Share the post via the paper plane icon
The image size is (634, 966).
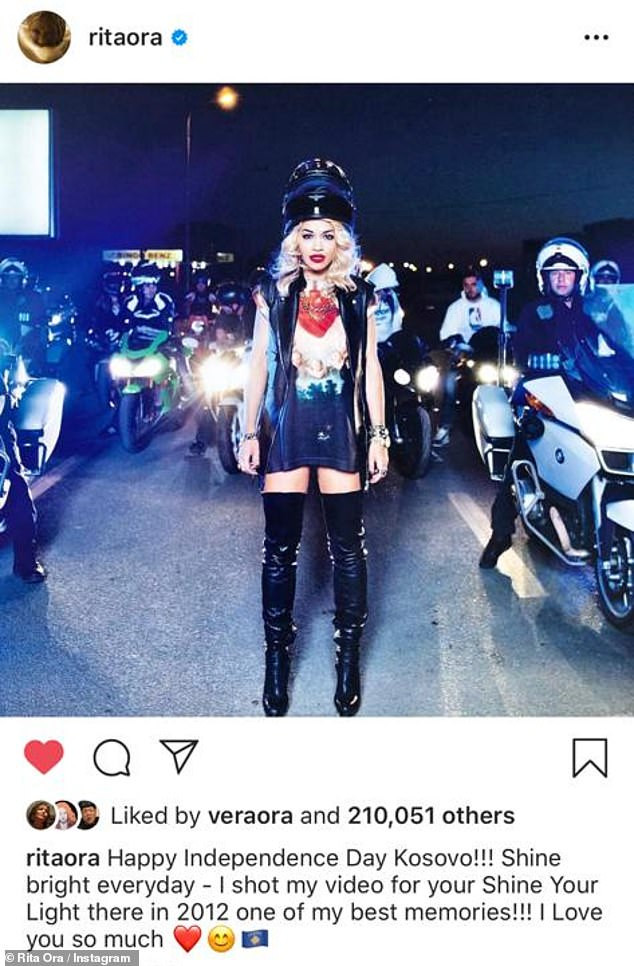[179, 757]
